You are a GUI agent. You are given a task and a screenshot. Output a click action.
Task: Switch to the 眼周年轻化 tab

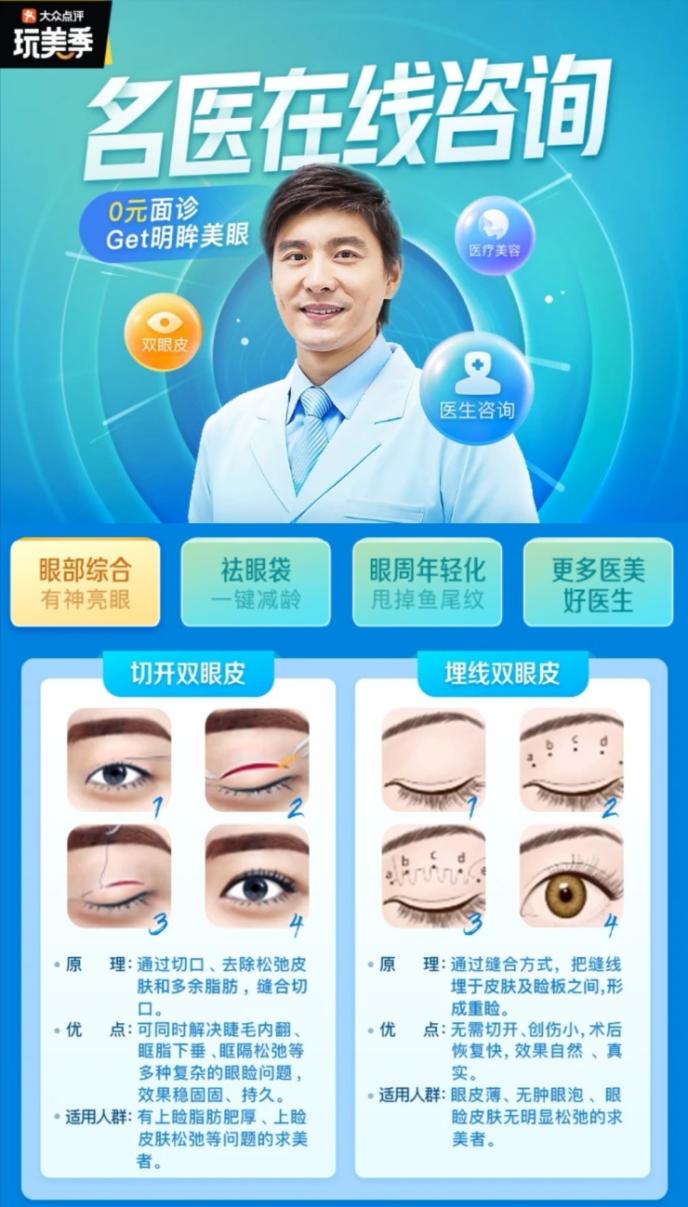[x=427, y=583]
